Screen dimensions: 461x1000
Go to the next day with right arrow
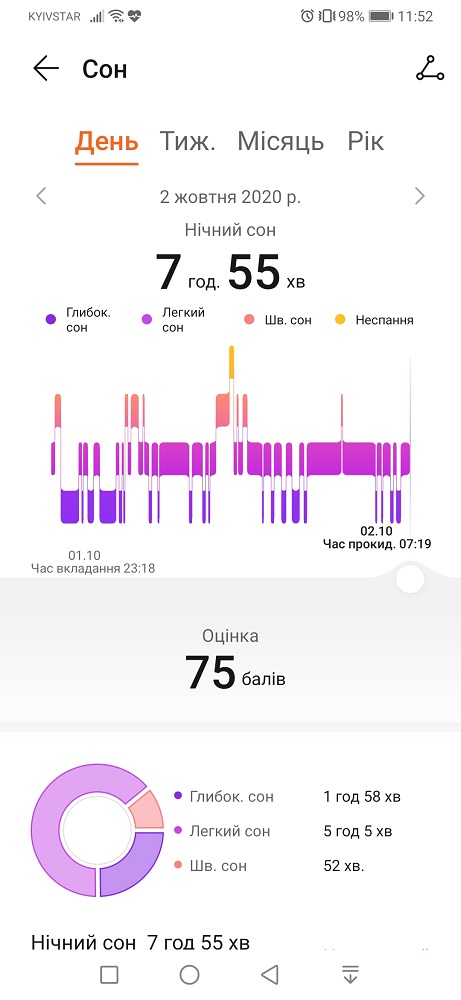(x=420, y=196)
